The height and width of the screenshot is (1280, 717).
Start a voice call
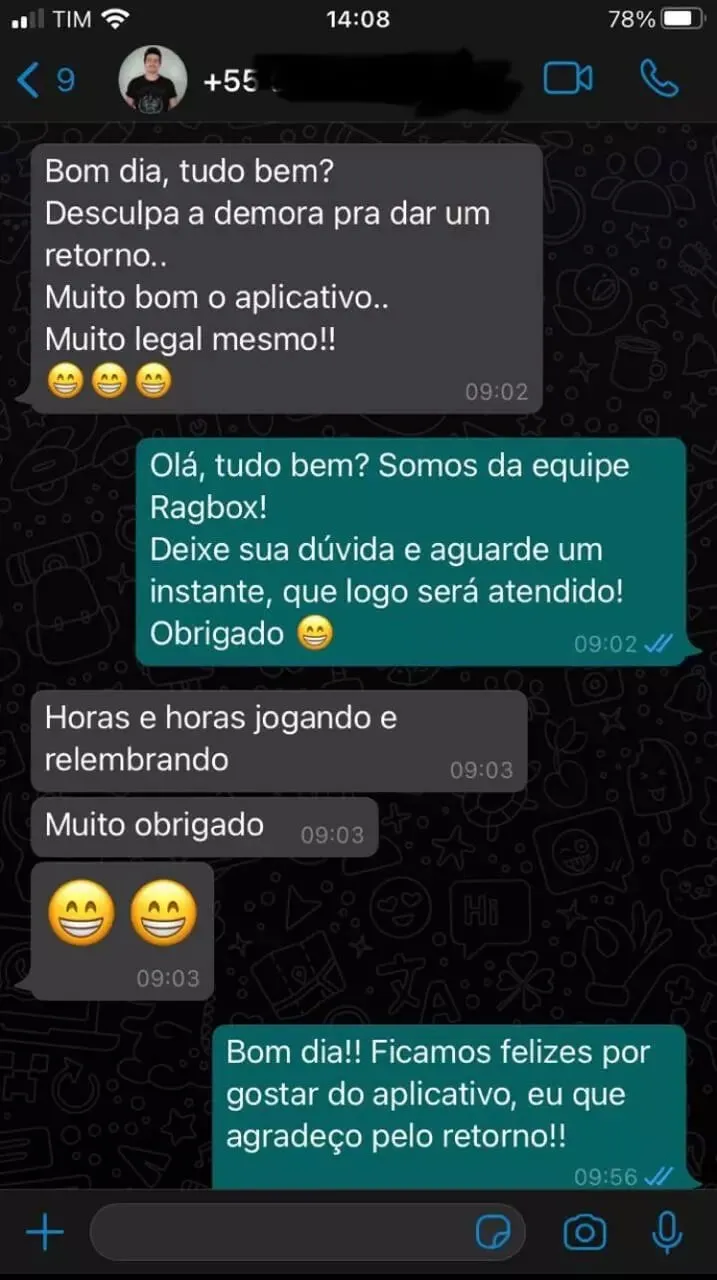[x=659, y=79]
